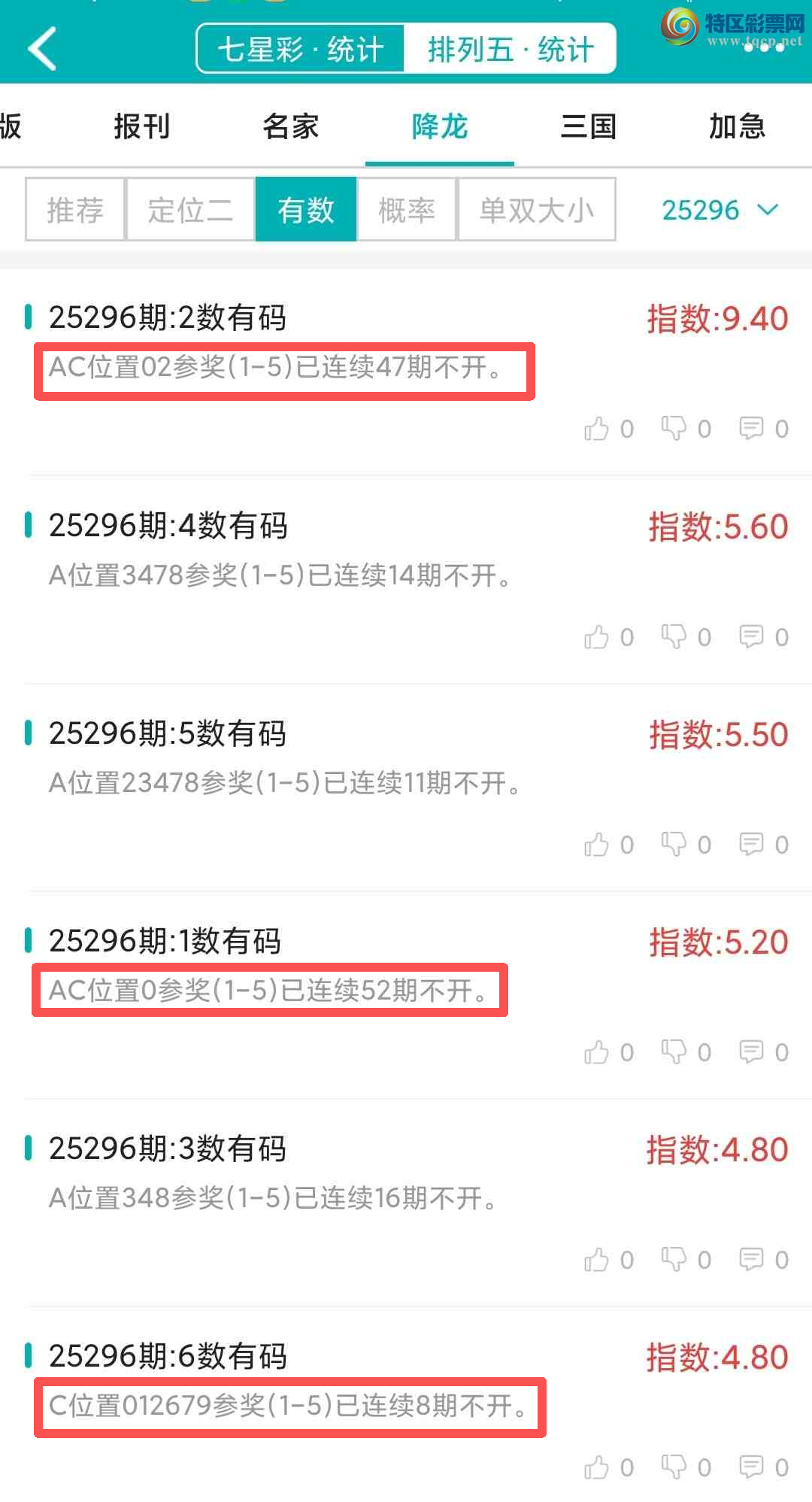Open the 25296期:2数有码 entry
Viewport: 812px width, 1502px height.
click(167, 317)
